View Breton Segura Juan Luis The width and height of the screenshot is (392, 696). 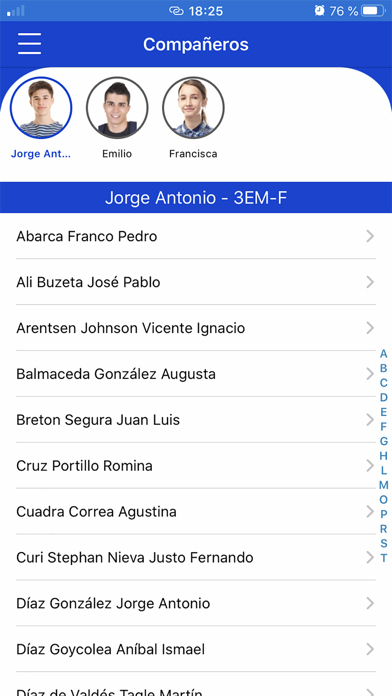point(196,420)
